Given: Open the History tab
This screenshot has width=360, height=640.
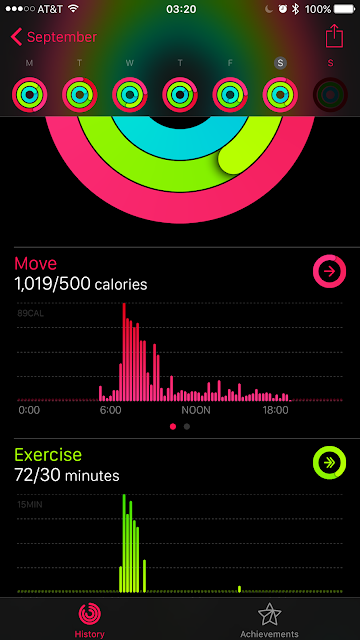Looking at the screenshot, I should 89,620.
